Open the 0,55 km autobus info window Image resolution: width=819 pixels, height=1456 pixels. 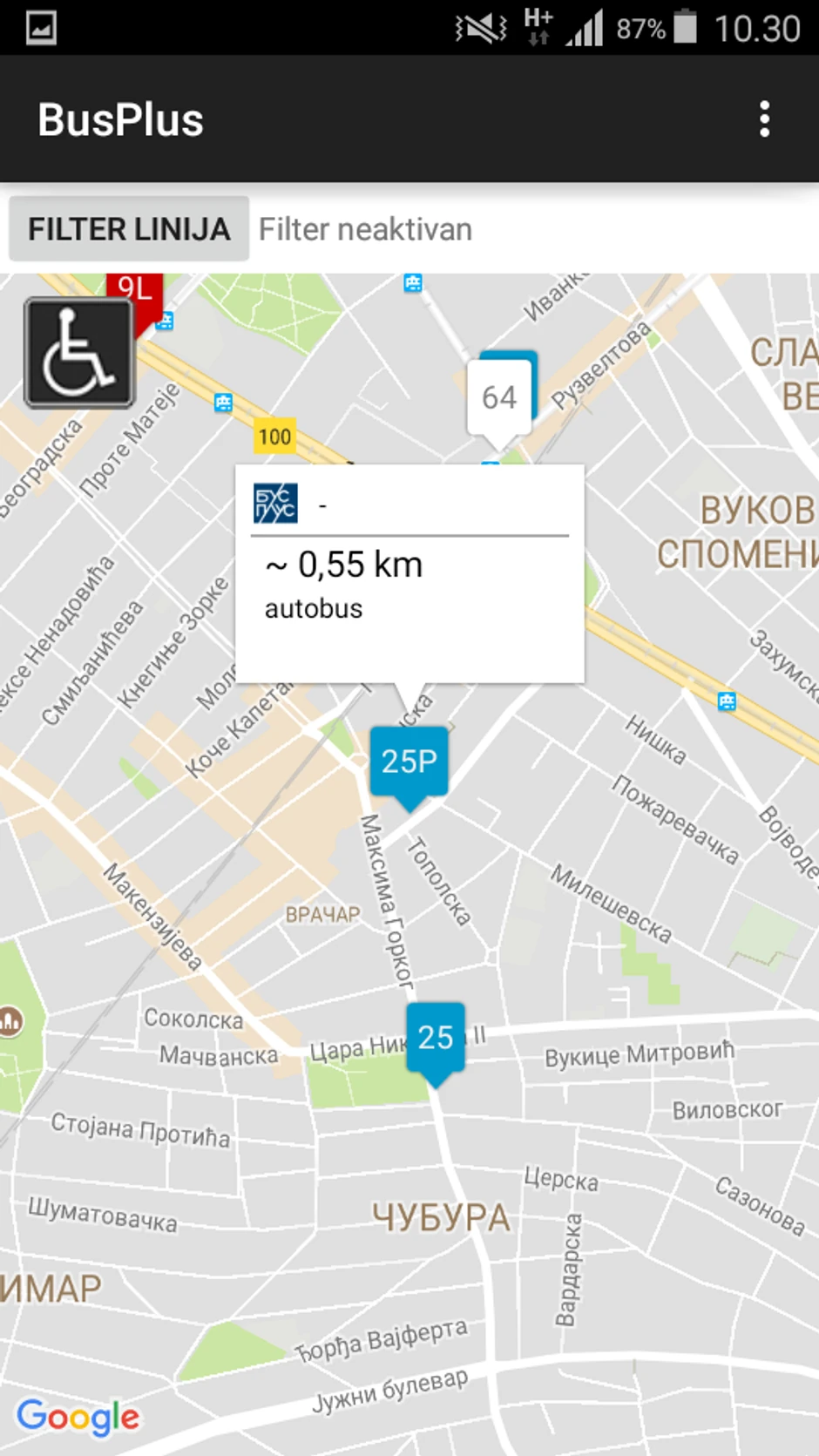tap(409, 573)
